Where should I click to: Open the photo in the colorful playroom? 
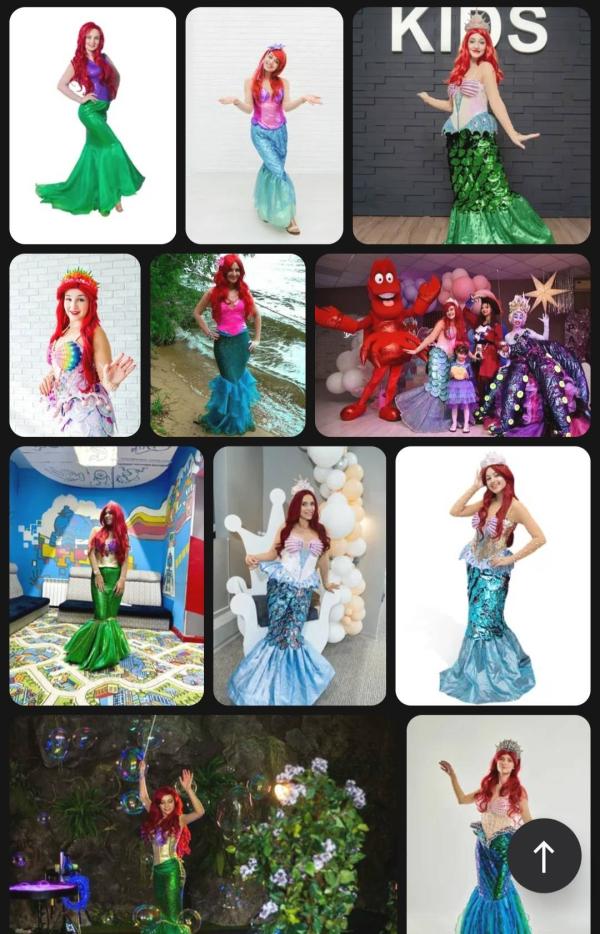pyautogui.click(x=107, y=576)
